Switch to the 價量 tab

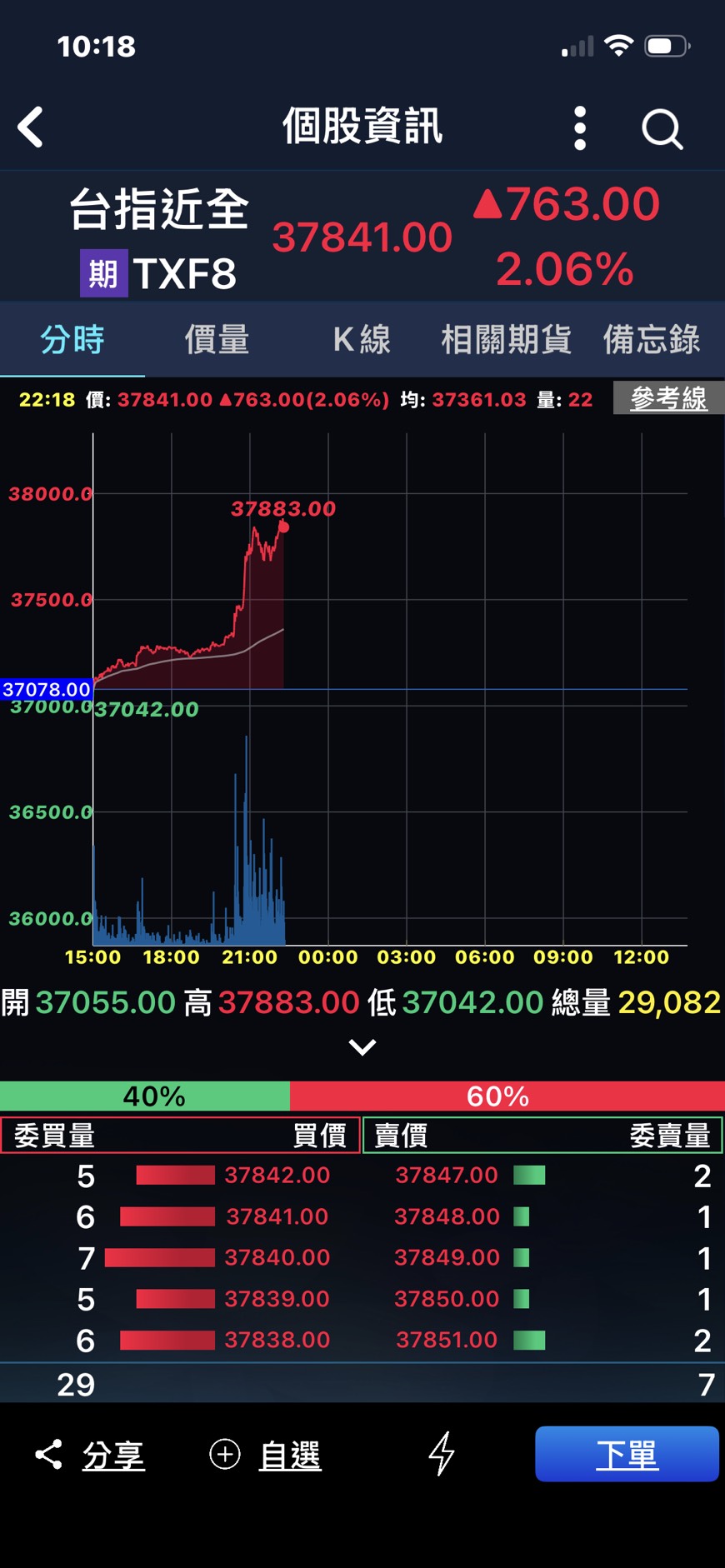pyautogui.click(x=217, y=340)
